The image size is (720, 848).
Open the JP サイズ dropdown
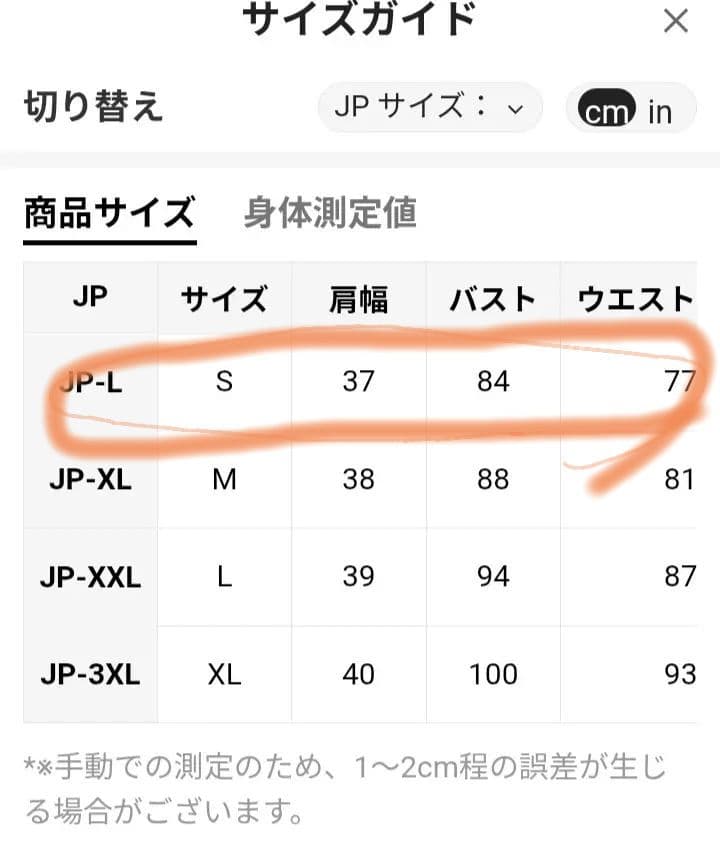pyautogui.click(x=430, y=107)
